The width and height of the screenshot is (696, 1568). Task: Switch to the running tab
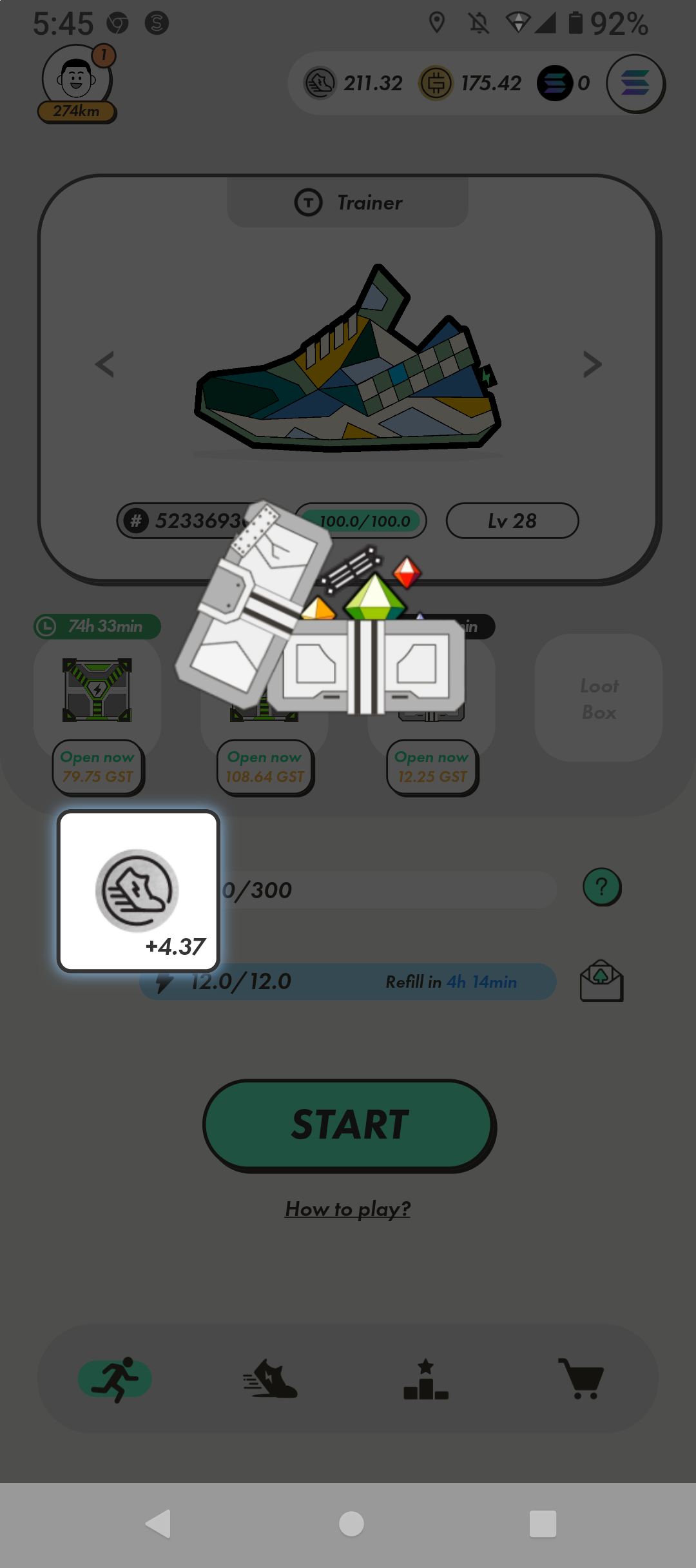115,1379
